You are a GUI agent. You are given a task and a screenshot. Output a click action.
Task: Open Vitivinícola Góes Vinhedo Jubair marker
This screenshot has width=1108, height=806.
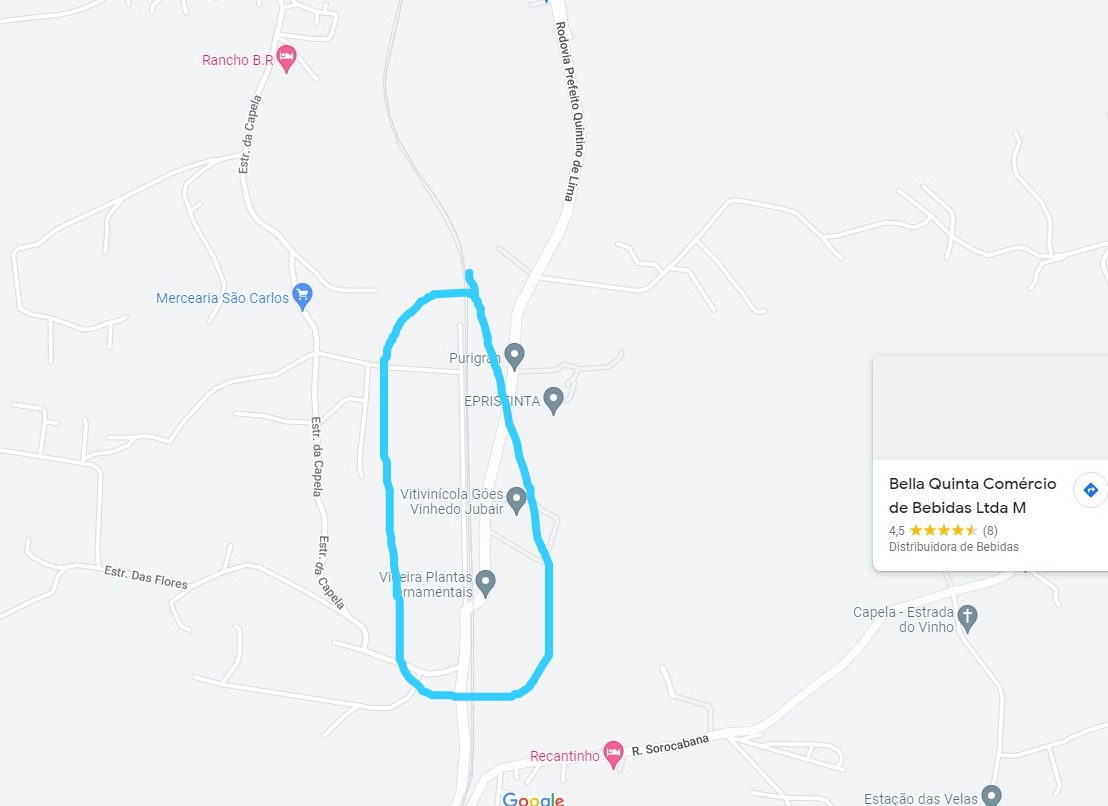click(x=516, y=498)
